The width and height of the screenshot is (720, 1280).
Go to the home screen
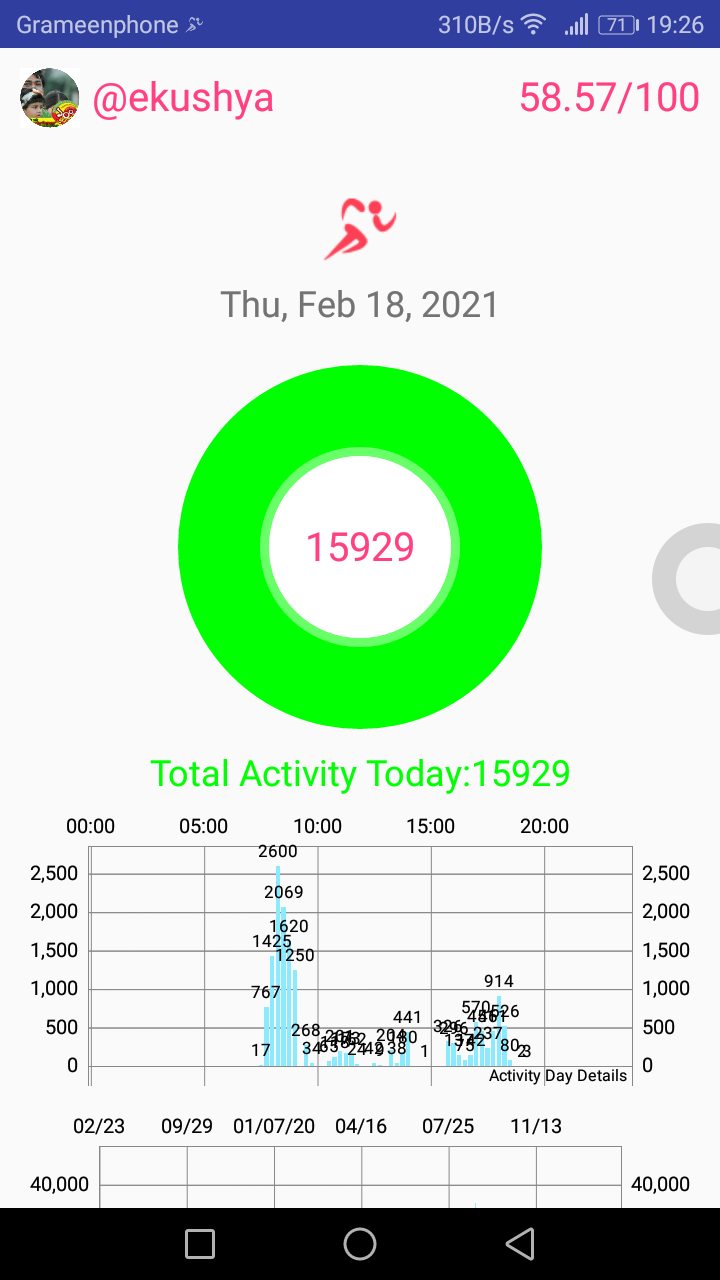(360, 1243)
